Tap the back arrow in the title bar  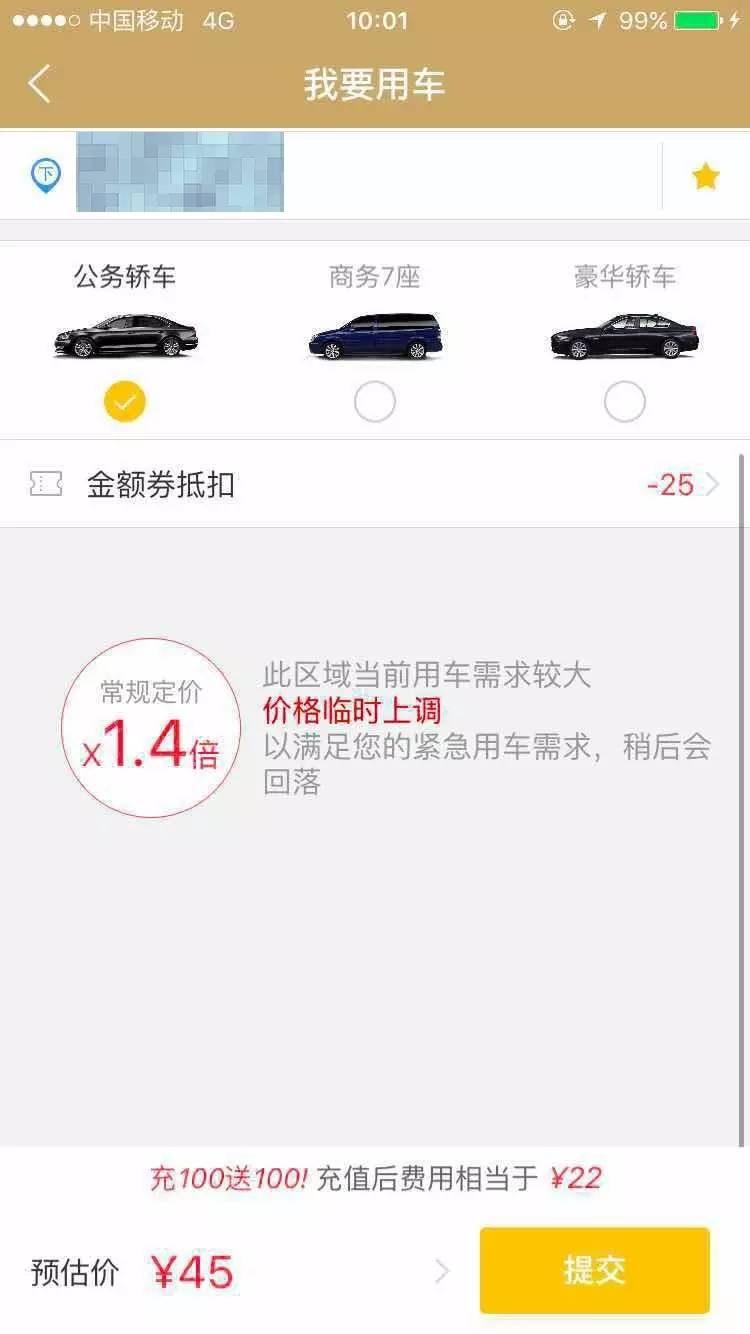click(38, 85)
